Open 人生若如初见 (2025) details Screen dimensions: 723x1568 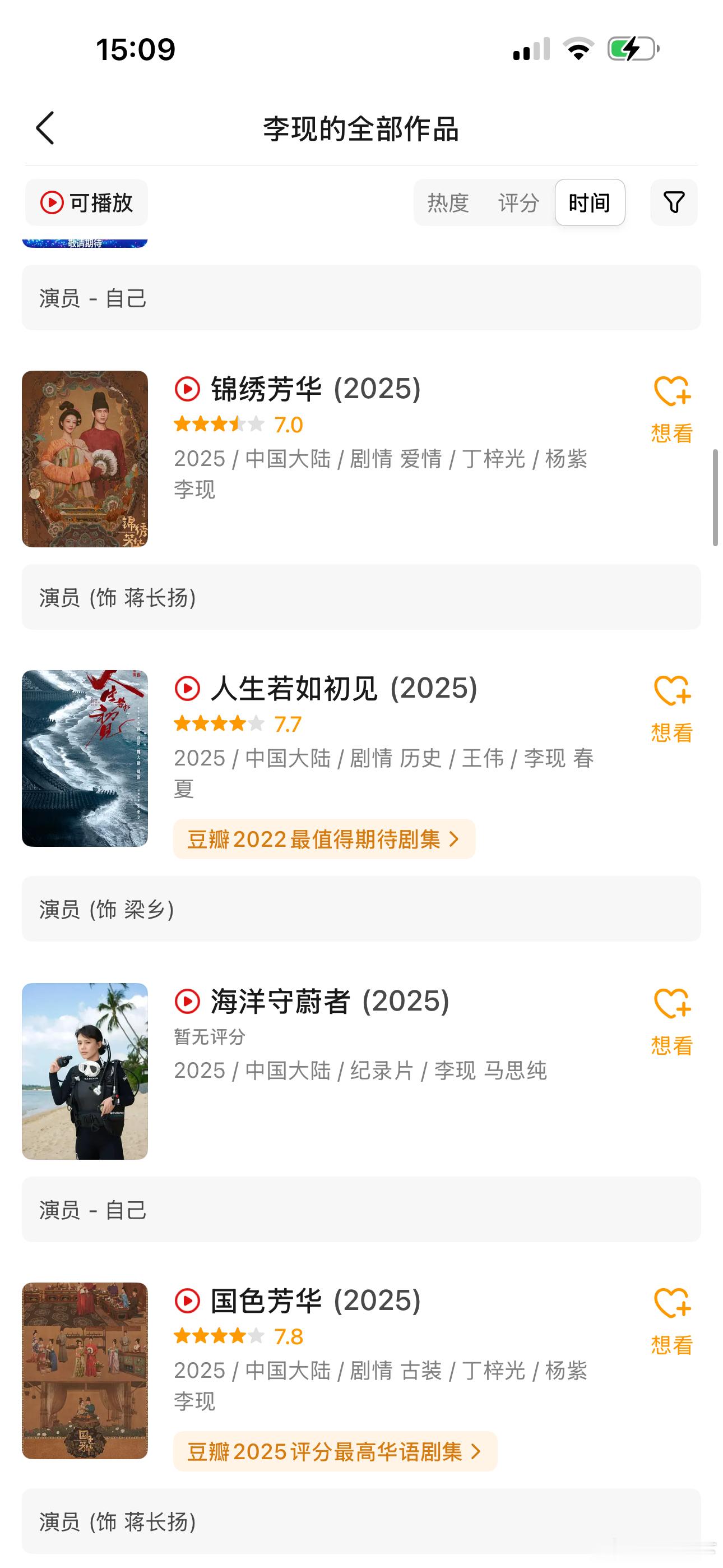pos(343,689)
